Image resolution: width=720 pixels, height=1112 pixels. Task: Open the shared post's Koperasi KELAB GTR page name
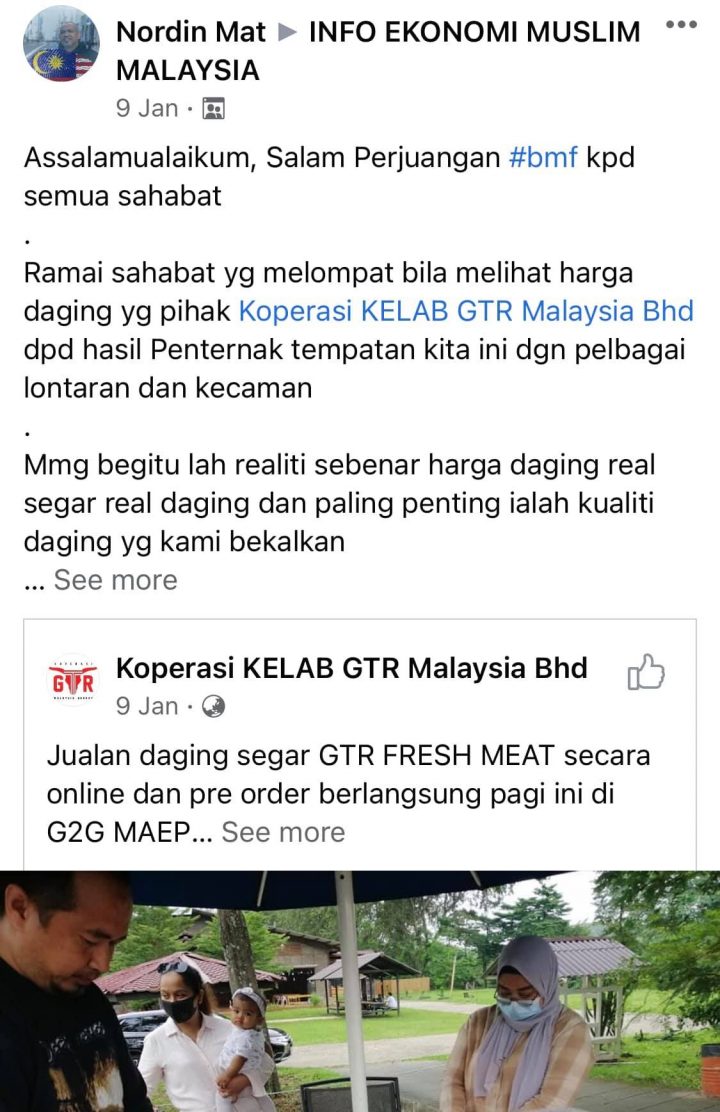(351, 667)
